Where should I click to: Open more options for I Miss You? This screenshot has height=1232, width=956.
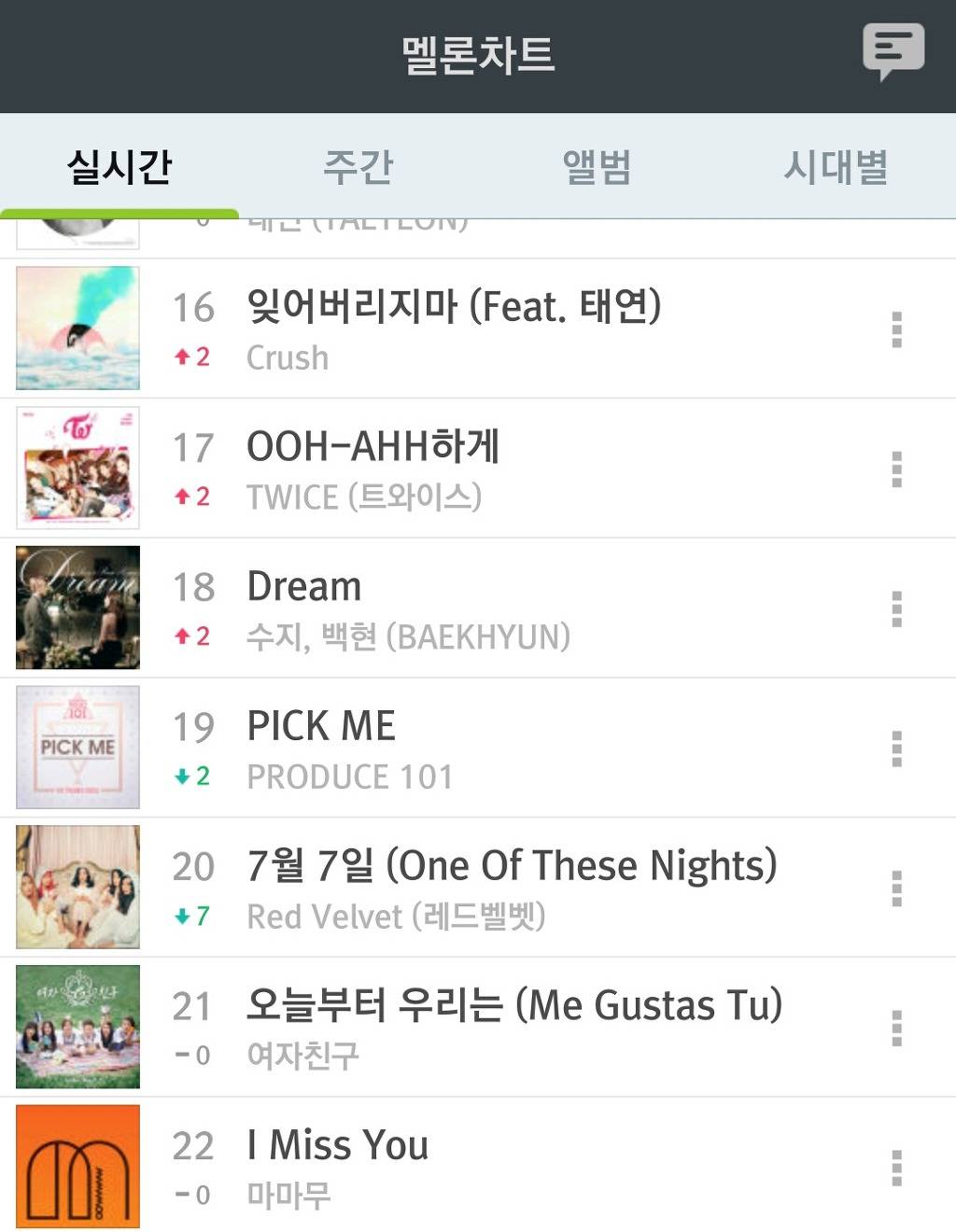point(896,1168)
